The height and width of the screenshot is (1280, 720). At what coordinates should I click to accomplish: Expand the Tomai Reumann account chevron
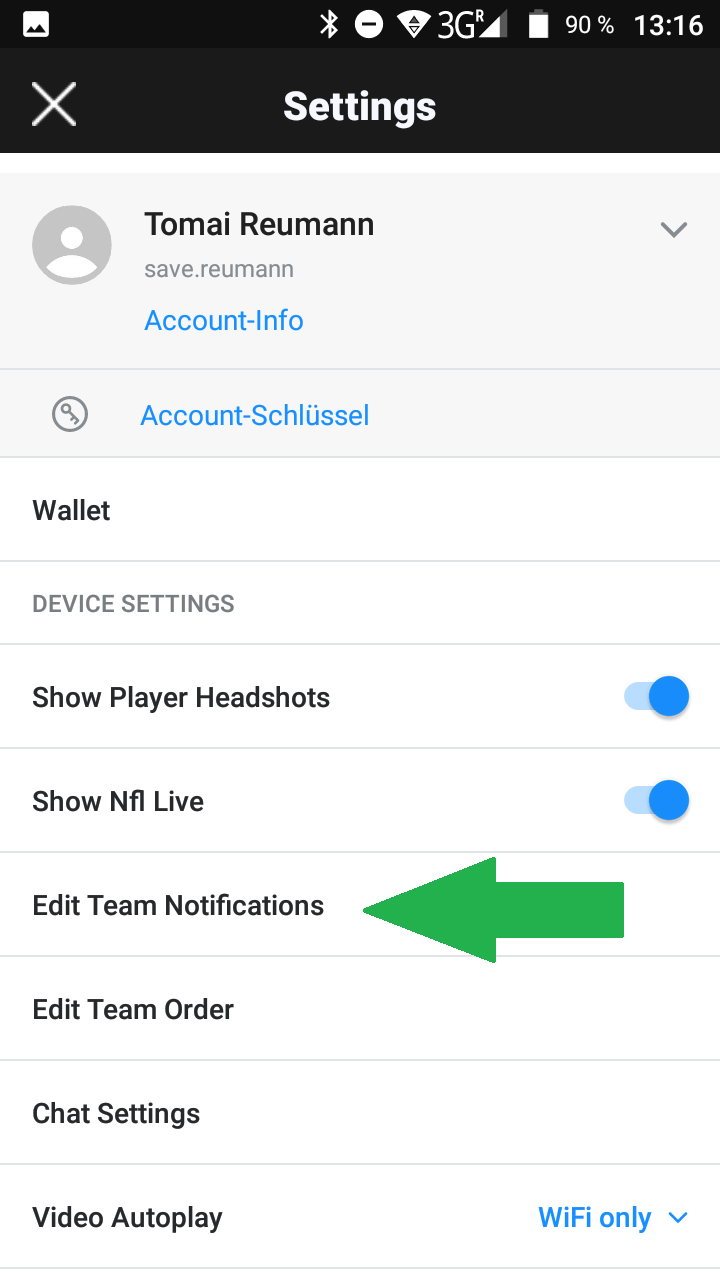point(673,230)
